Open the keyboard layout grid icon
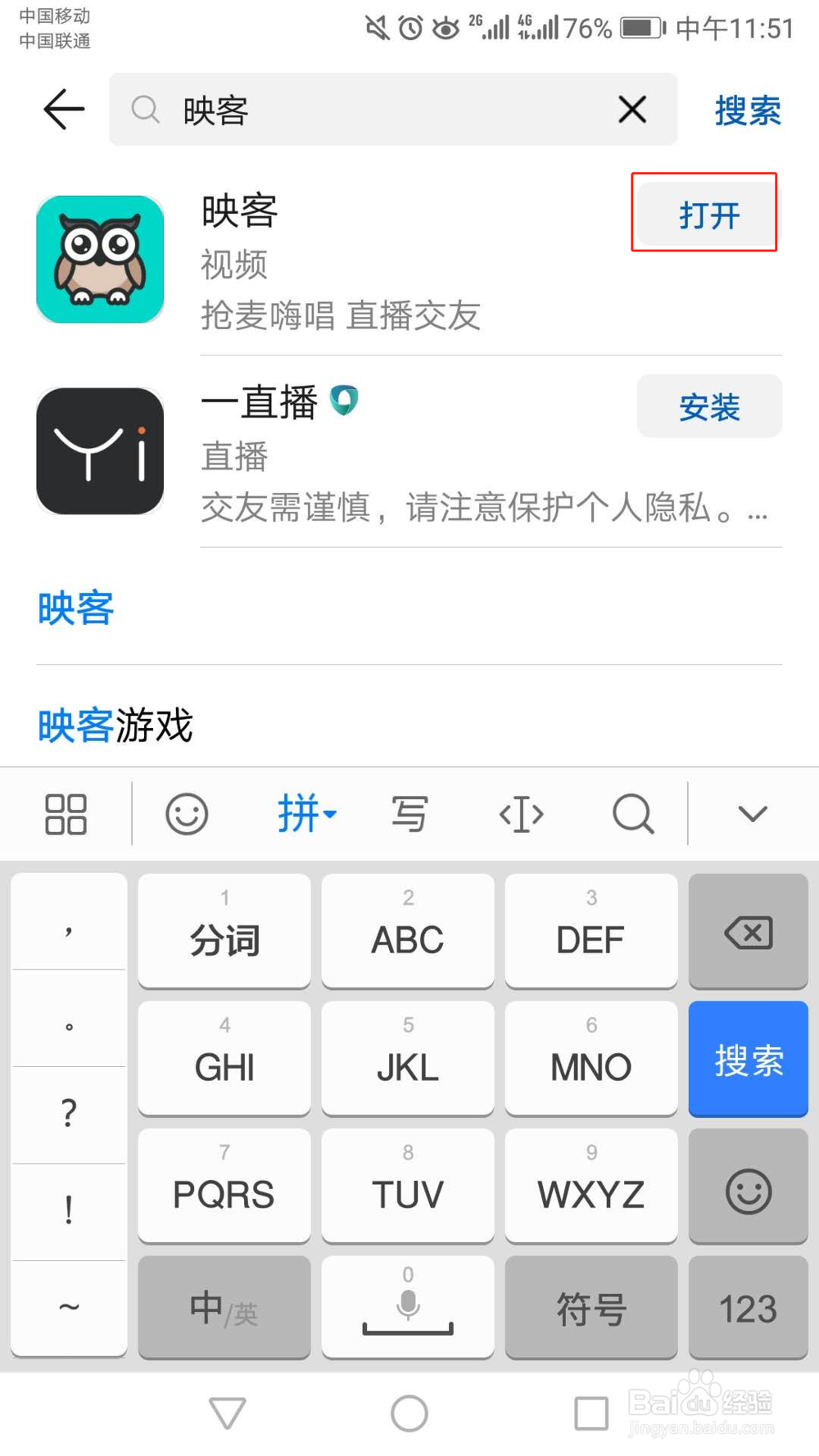 click(x=66, y=813)
